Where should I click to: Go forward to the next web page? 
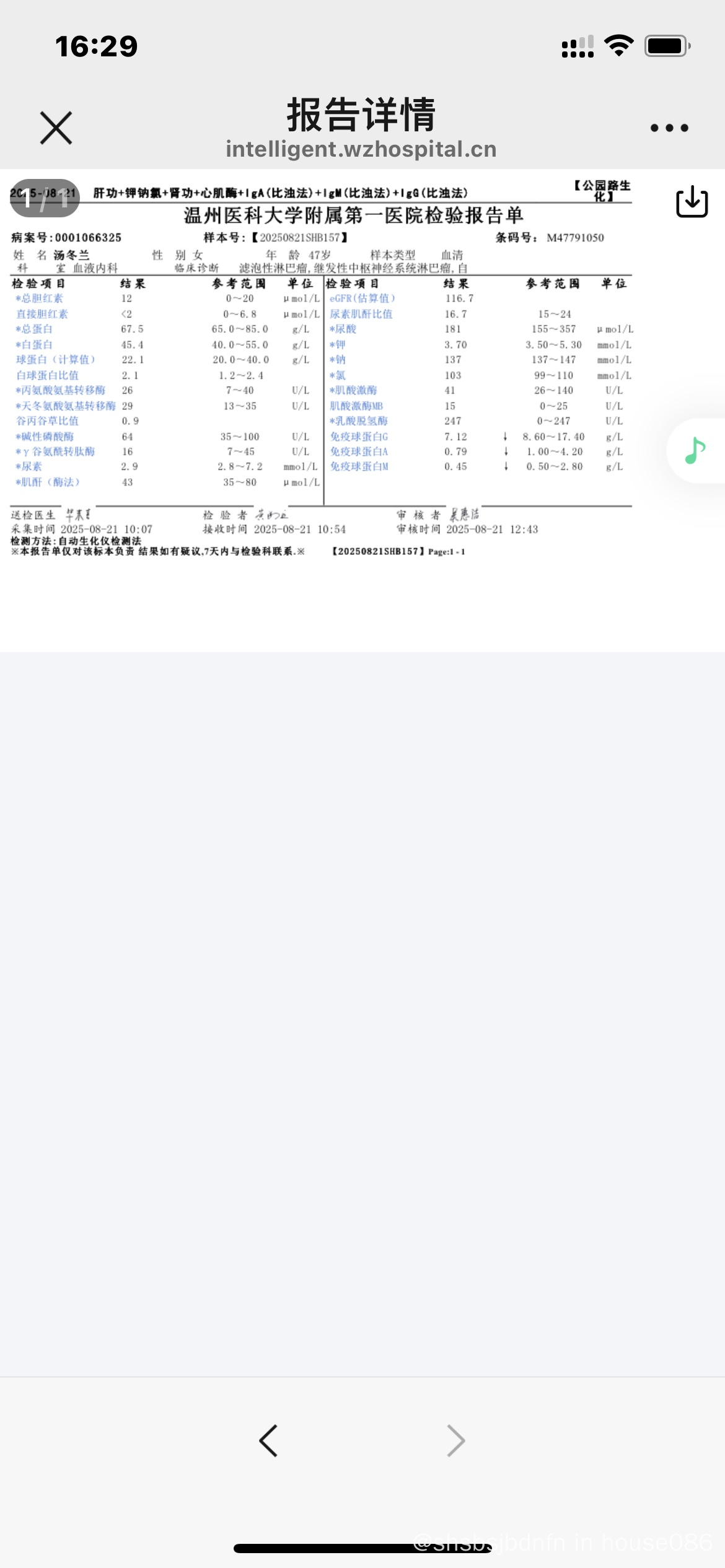coord(456,1440)
